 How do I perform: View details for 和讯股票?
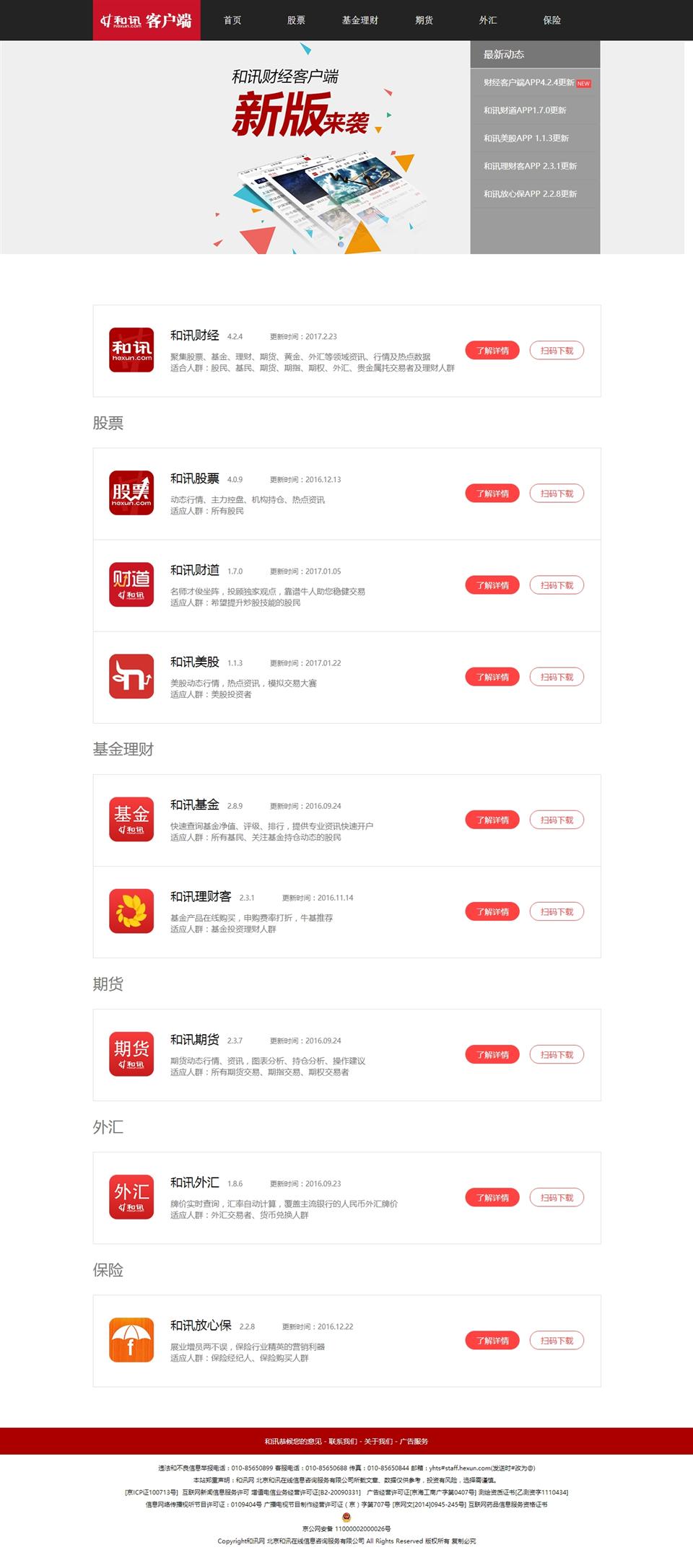pos(492,494)
